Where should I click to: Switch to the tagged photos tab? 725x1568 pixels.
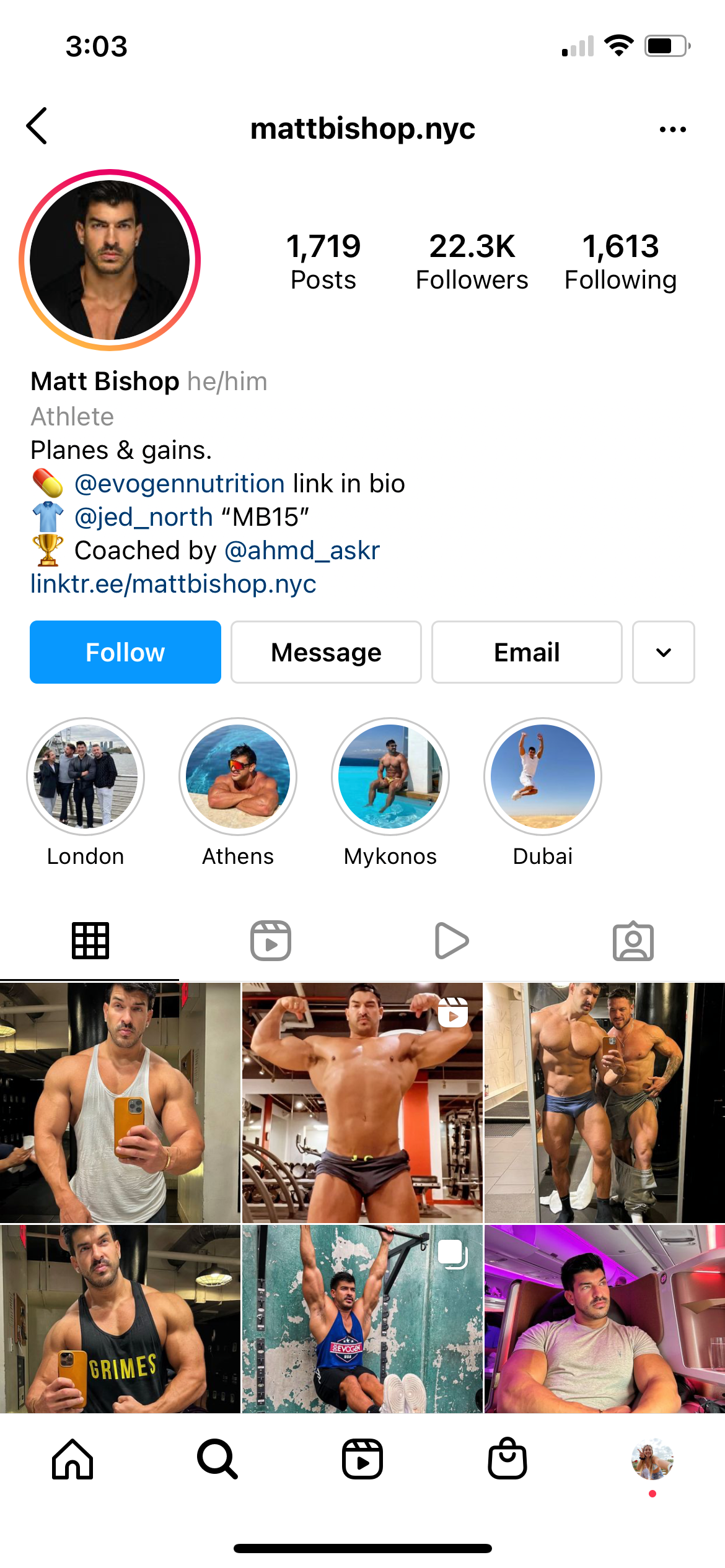click(x=633, y=941)
